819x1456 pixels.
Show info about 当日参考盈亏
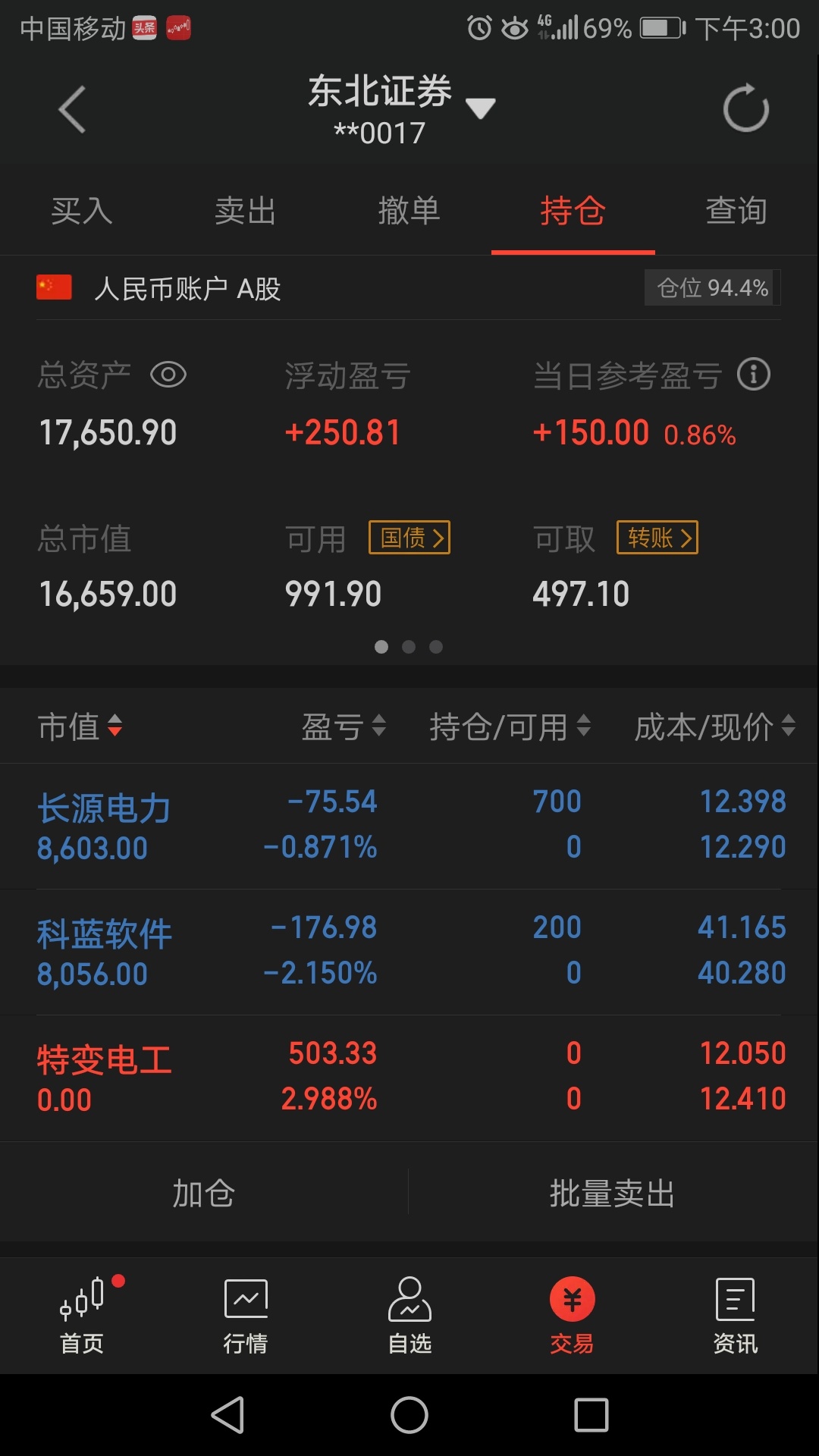[x=754, y=375]
